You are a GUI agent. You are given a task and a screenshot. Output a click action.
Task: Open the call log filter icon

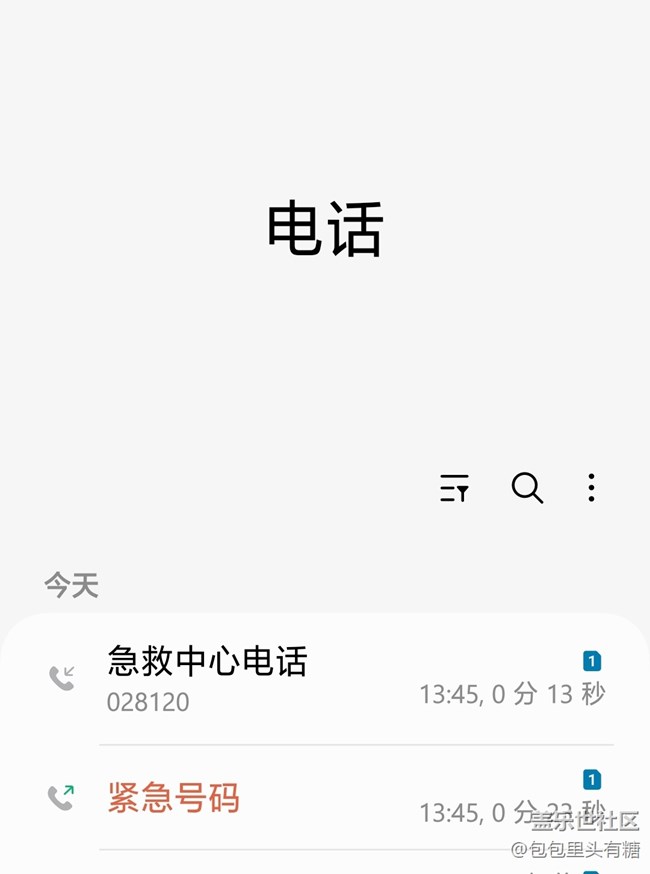pos(454,488)
